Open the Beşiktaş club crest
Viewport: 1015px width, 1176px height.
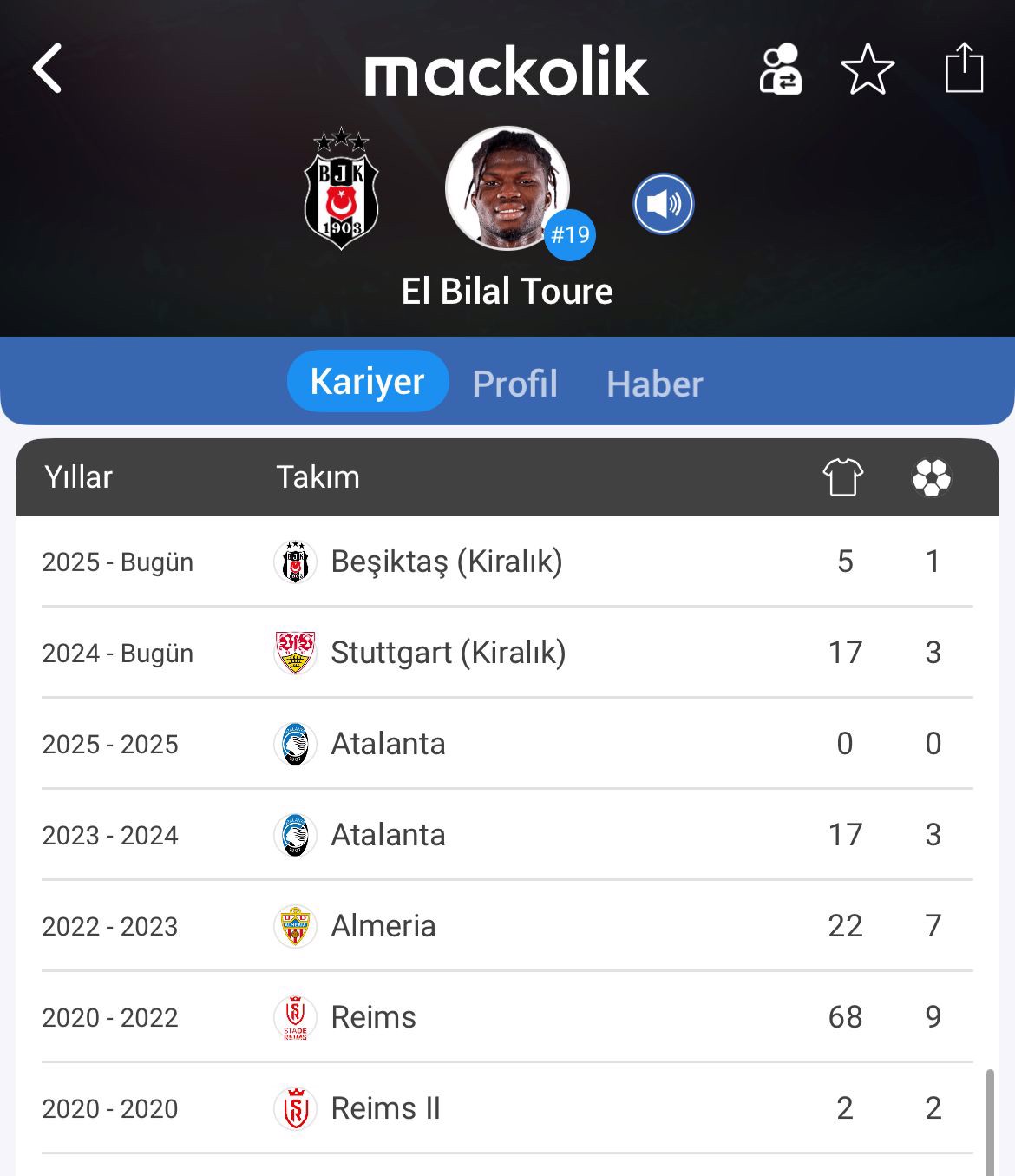(x=341, y=189)
